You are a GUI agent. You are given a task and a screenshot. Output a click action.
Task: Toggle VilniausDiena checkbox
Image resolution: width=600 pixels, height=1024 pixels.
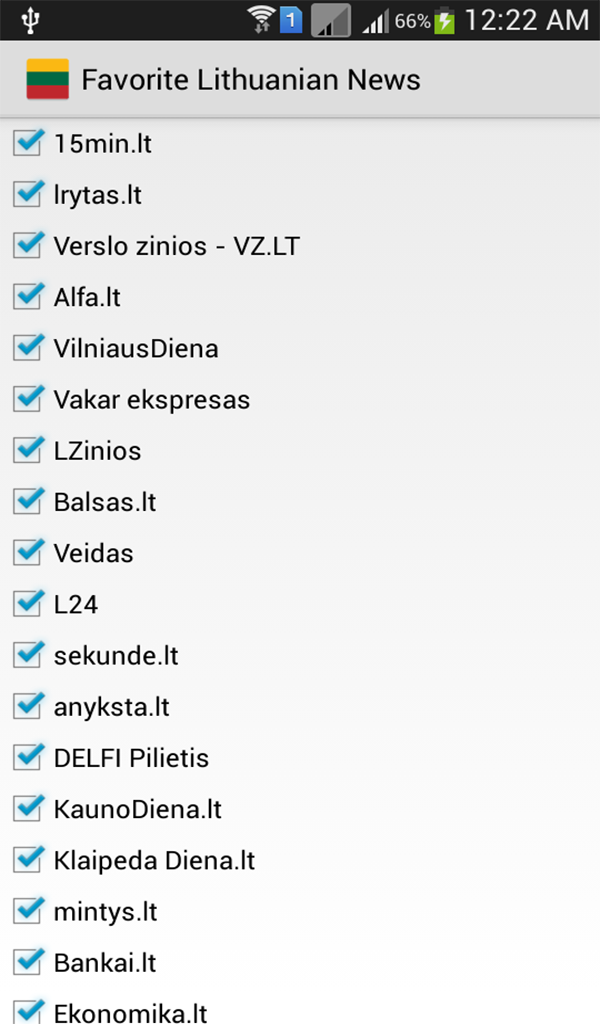[27, 348]
